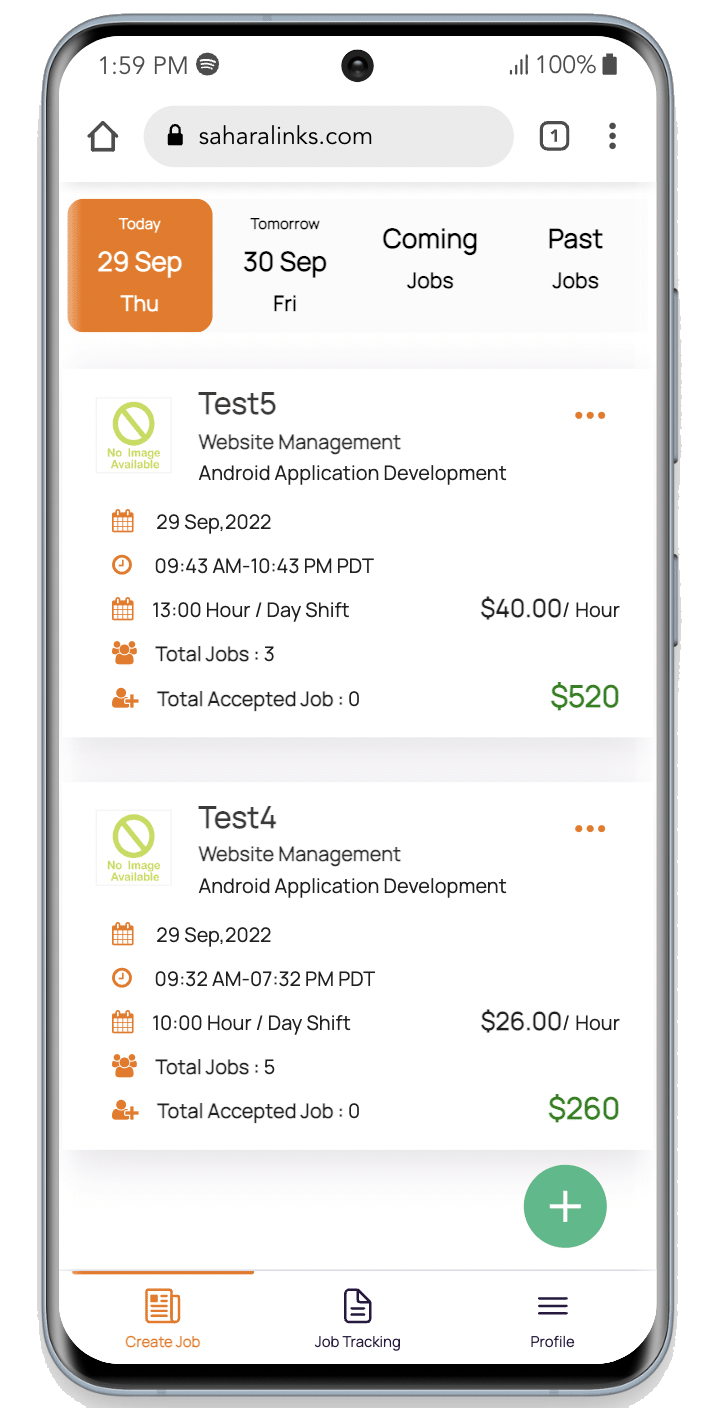Image resolution: width=702 pixels, height=1408 pixels.
Task: Open the three-dot options for Test4
Action: pyautogui.click(x=590, y=829)
